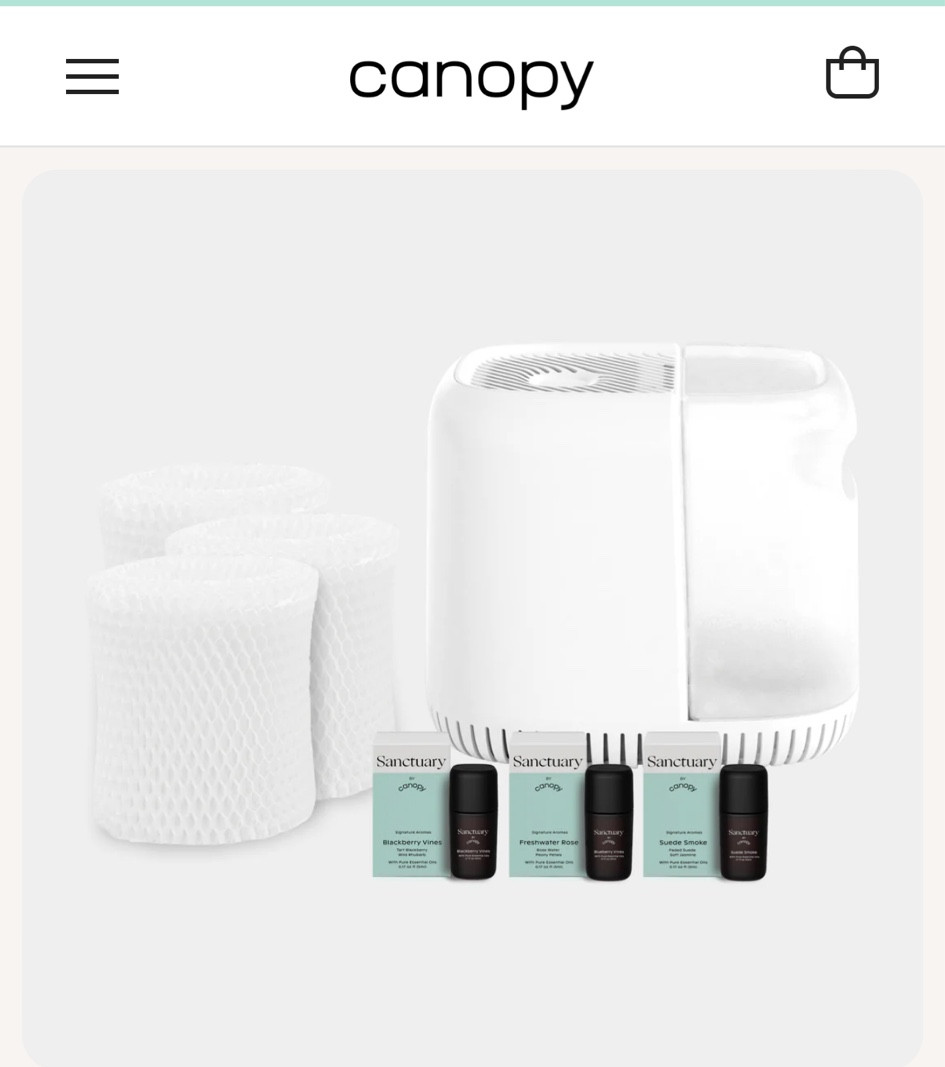Screen dimensions: 945x1067
Task: Click the bag icon in the header
Action: [x=852, y=72]
